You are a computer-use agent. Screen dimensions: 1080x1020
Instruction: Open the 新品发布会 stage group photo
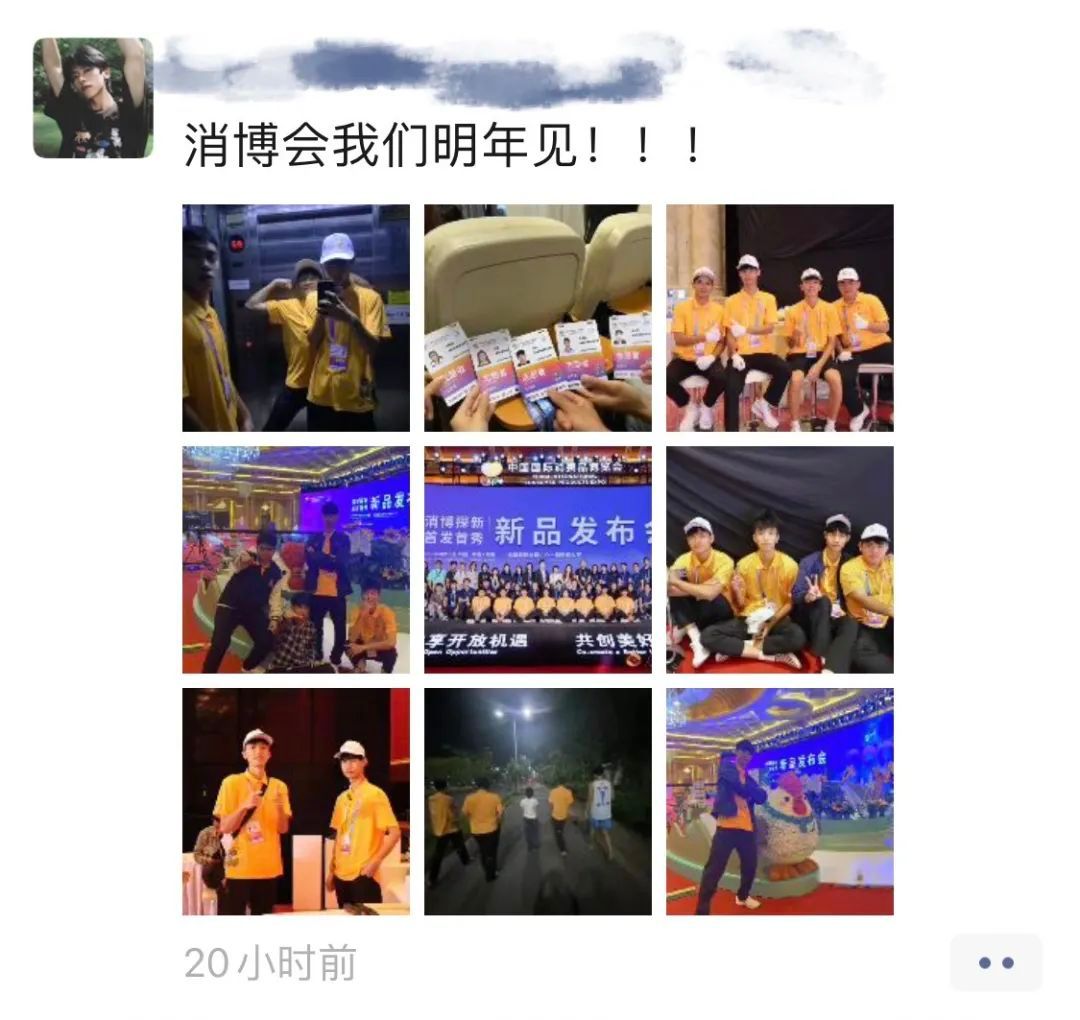(x=538, y=560)
